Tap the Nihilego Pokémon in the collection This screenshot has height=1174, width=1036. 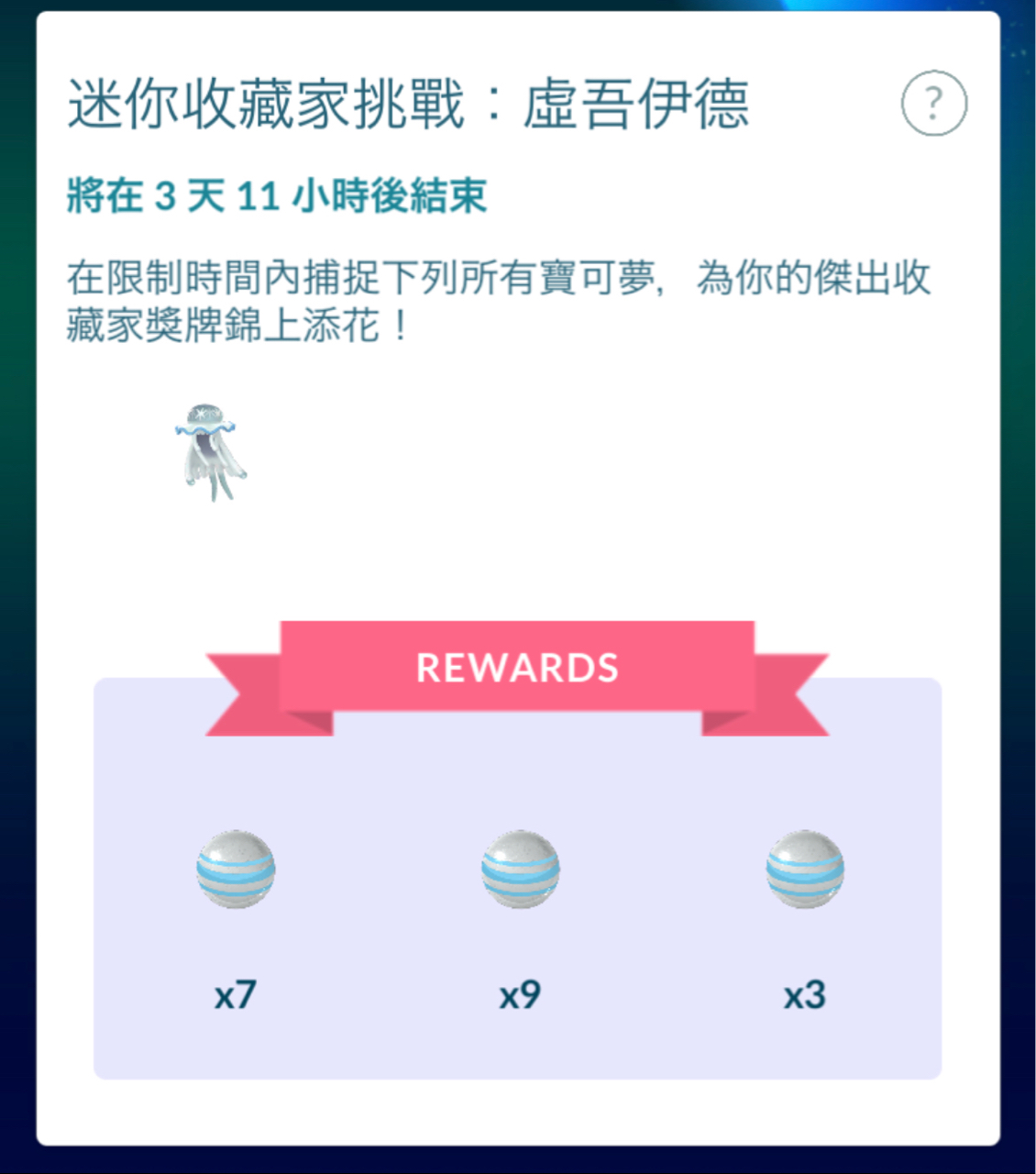coord(210,451)
